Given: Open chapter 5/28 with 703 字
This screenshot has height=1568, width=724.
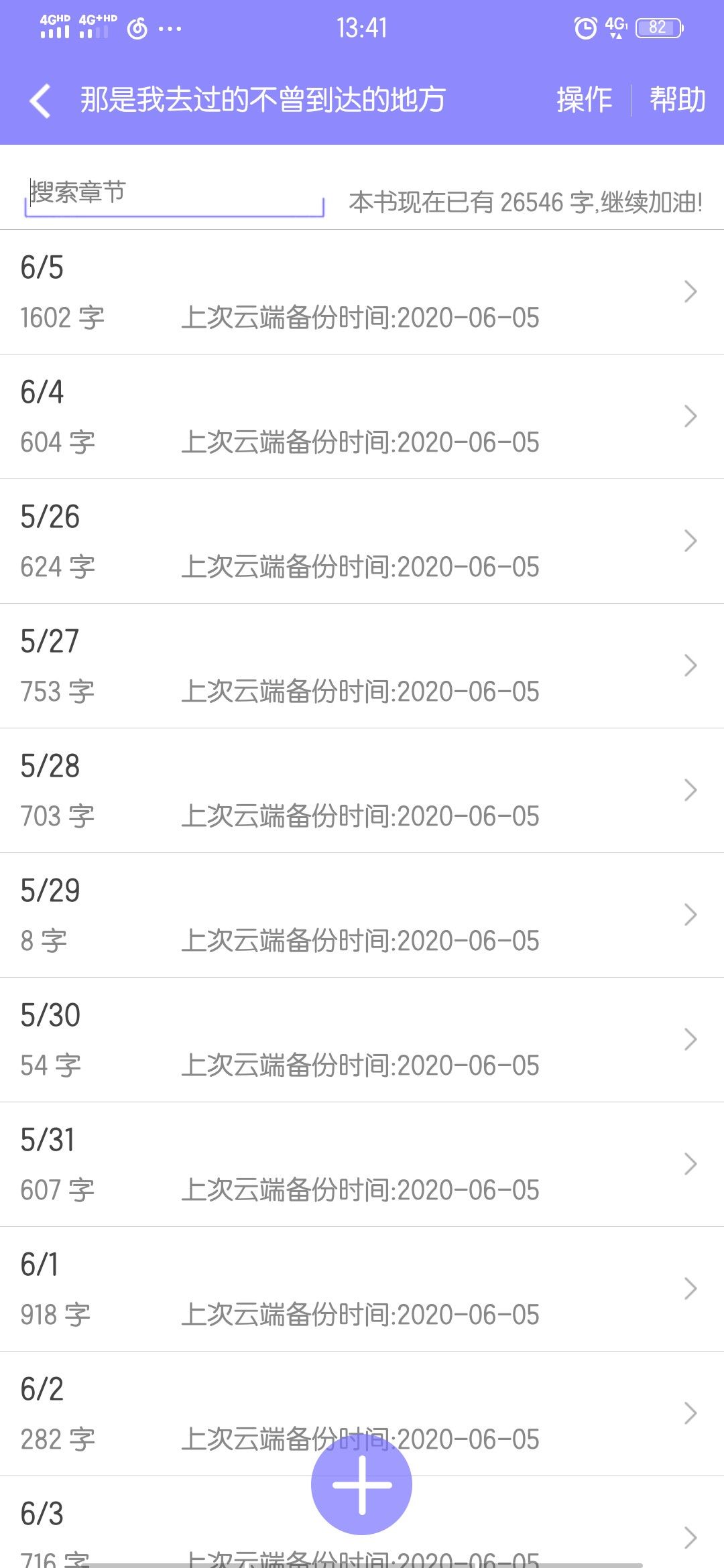Looking at the screenshot, I should tap(362, 791).
